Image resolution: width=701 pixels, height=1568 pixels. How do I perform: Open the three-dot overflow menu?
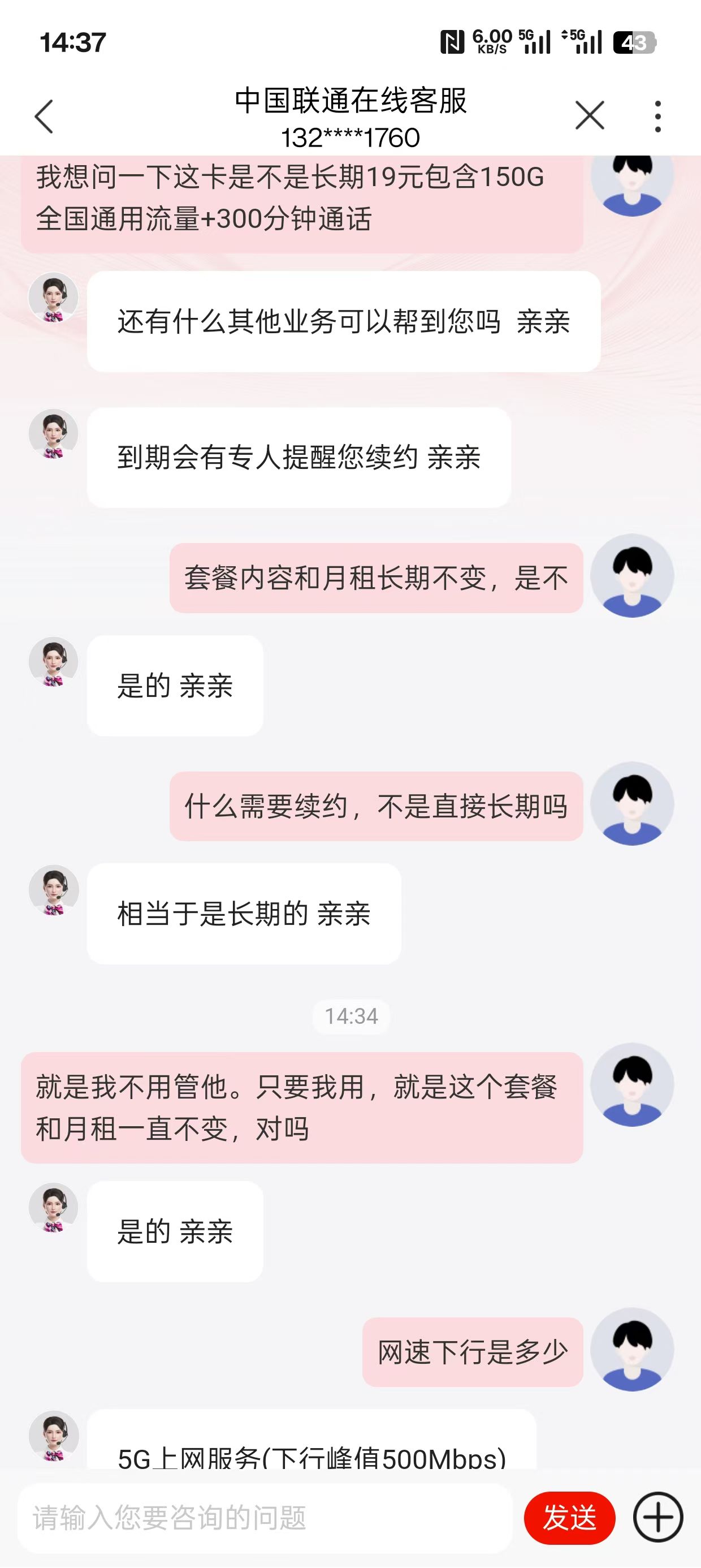click(x=657, y=117)
